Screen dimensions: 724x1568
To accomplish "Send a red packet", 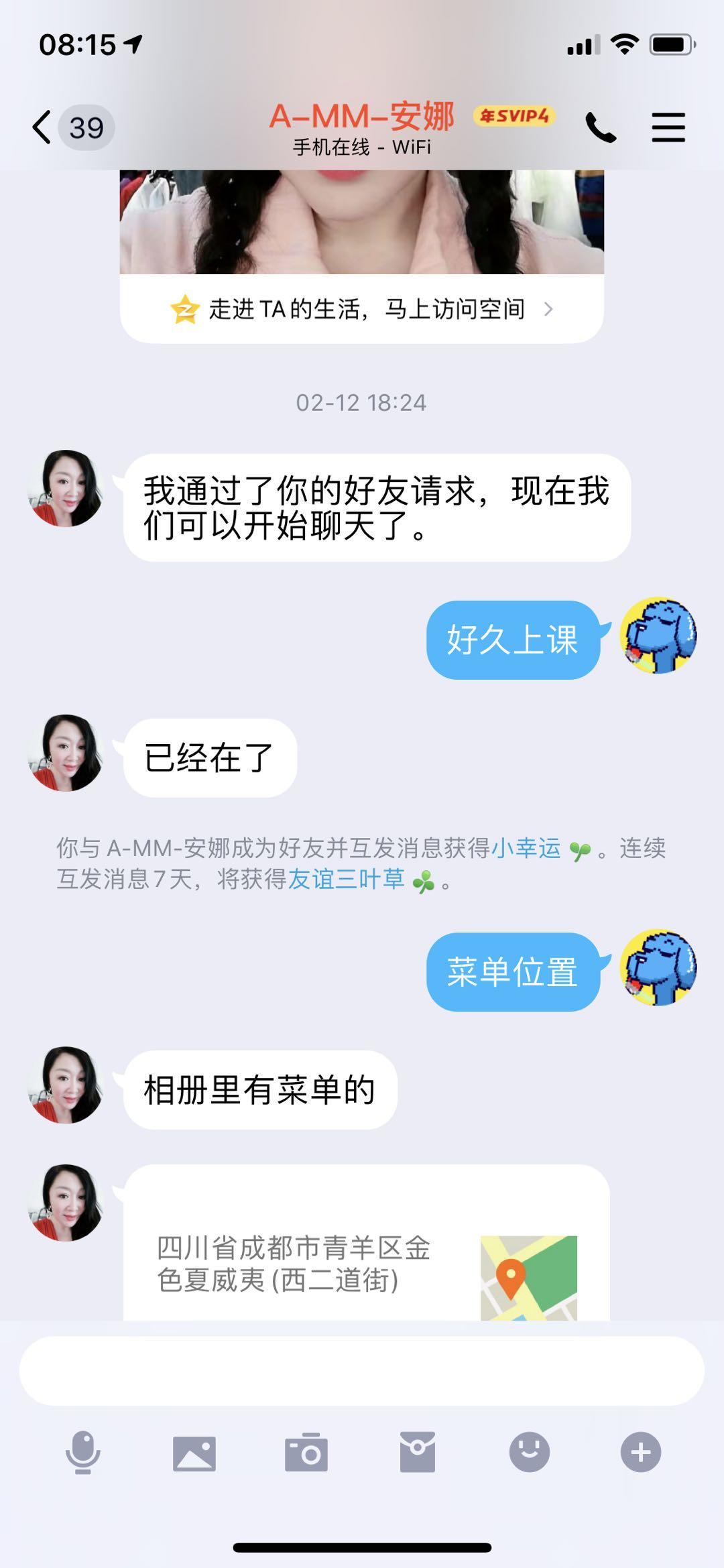I will (418, 1453).
